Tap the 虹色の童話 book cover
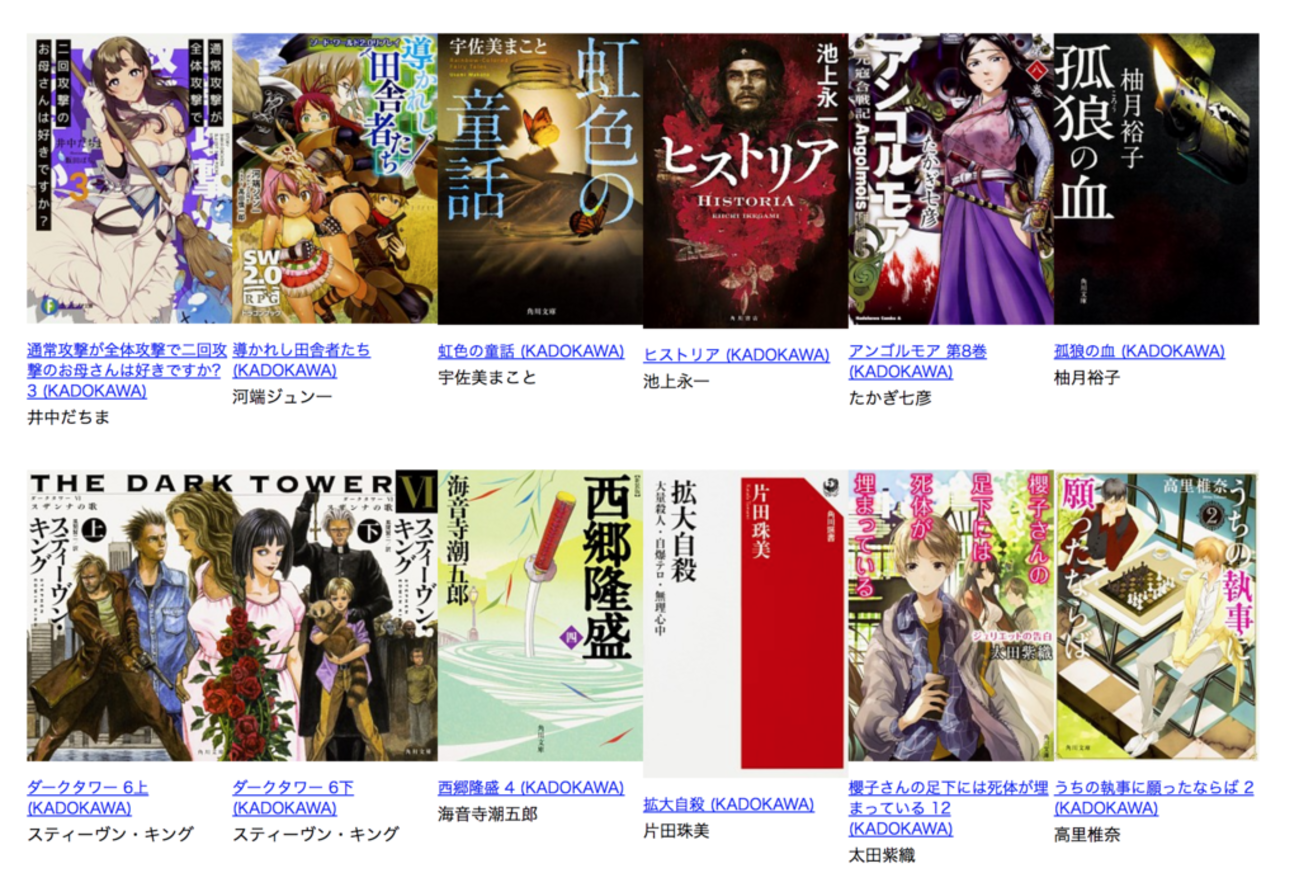The image size is (1299, 873). (540, 179)
